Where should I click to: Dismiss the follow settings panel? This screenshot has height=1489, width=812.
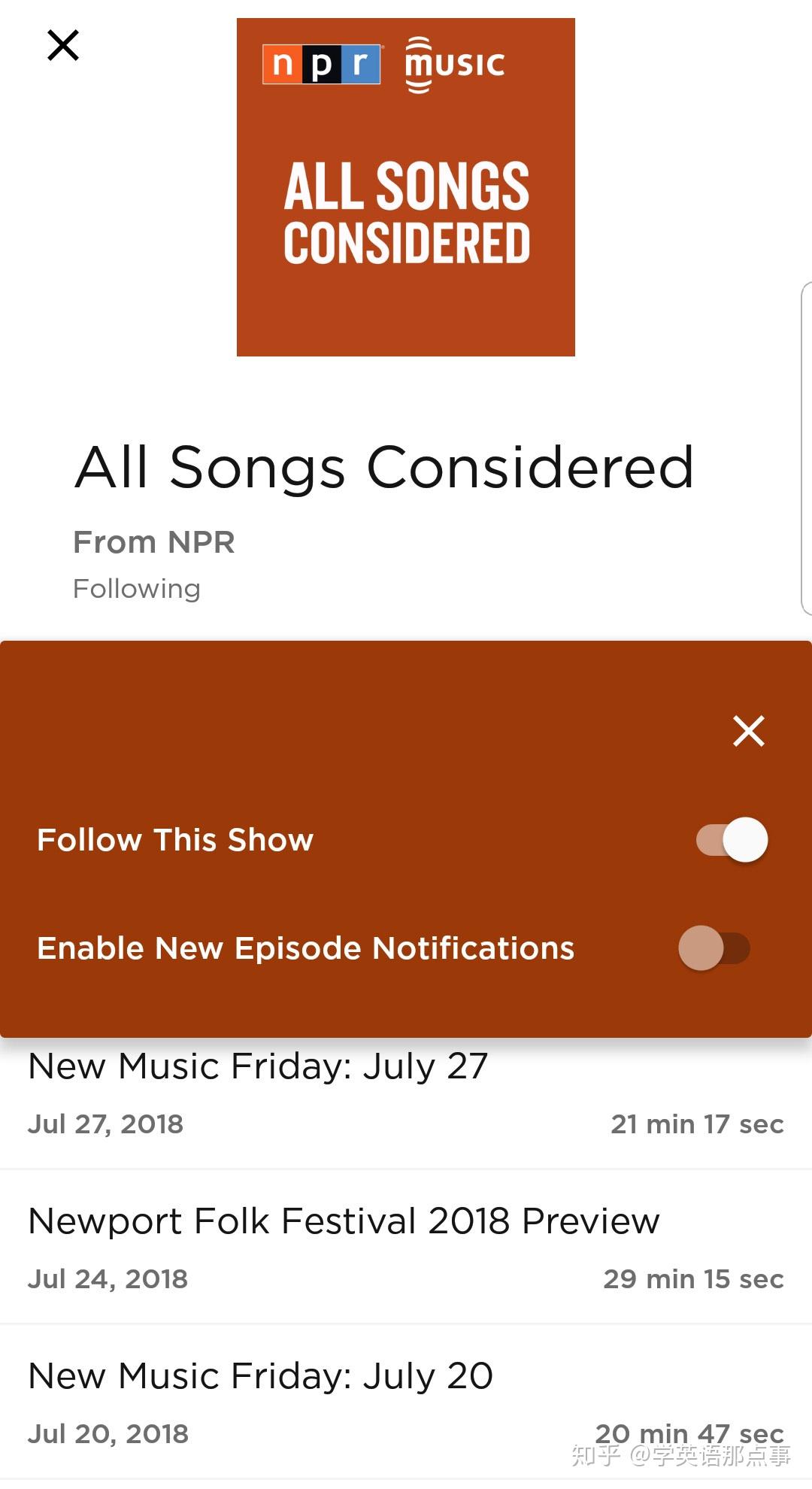click(x=748, y=730)
